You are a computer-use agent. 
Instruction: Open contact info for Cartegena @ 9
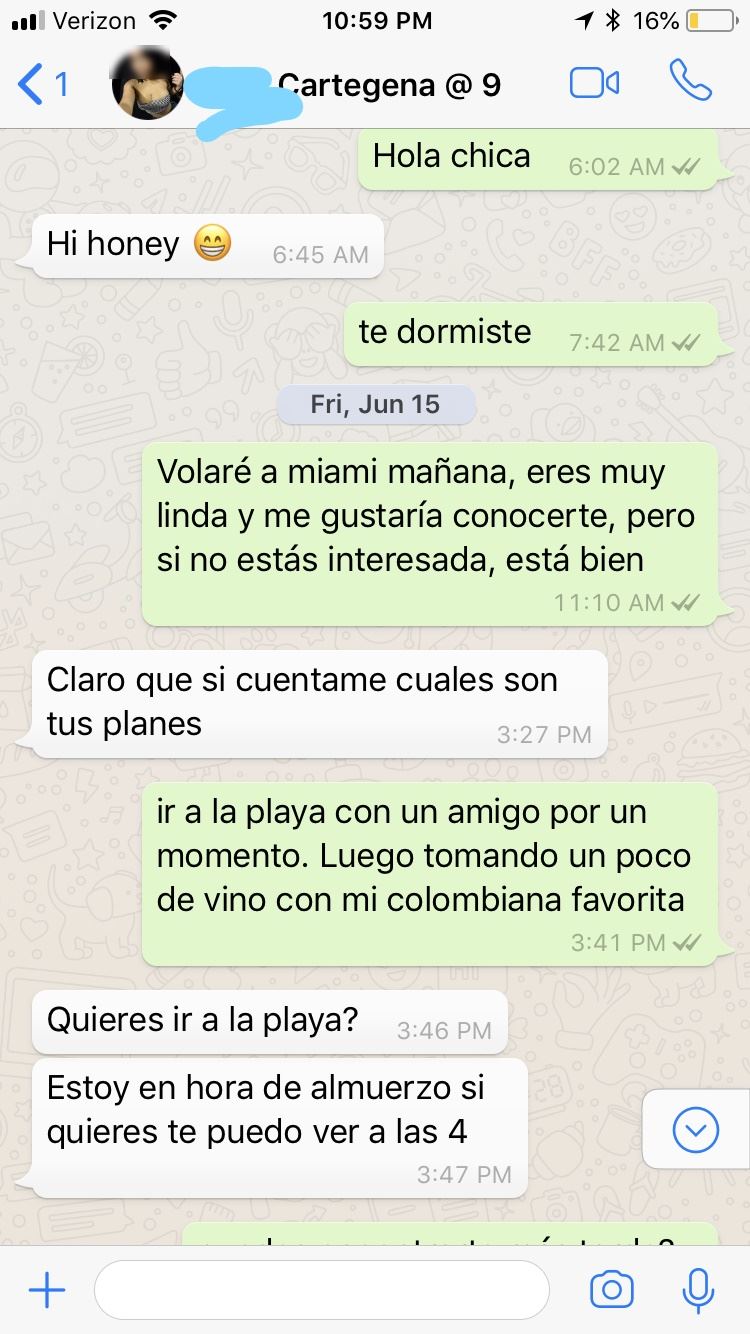tap(390, 85)
